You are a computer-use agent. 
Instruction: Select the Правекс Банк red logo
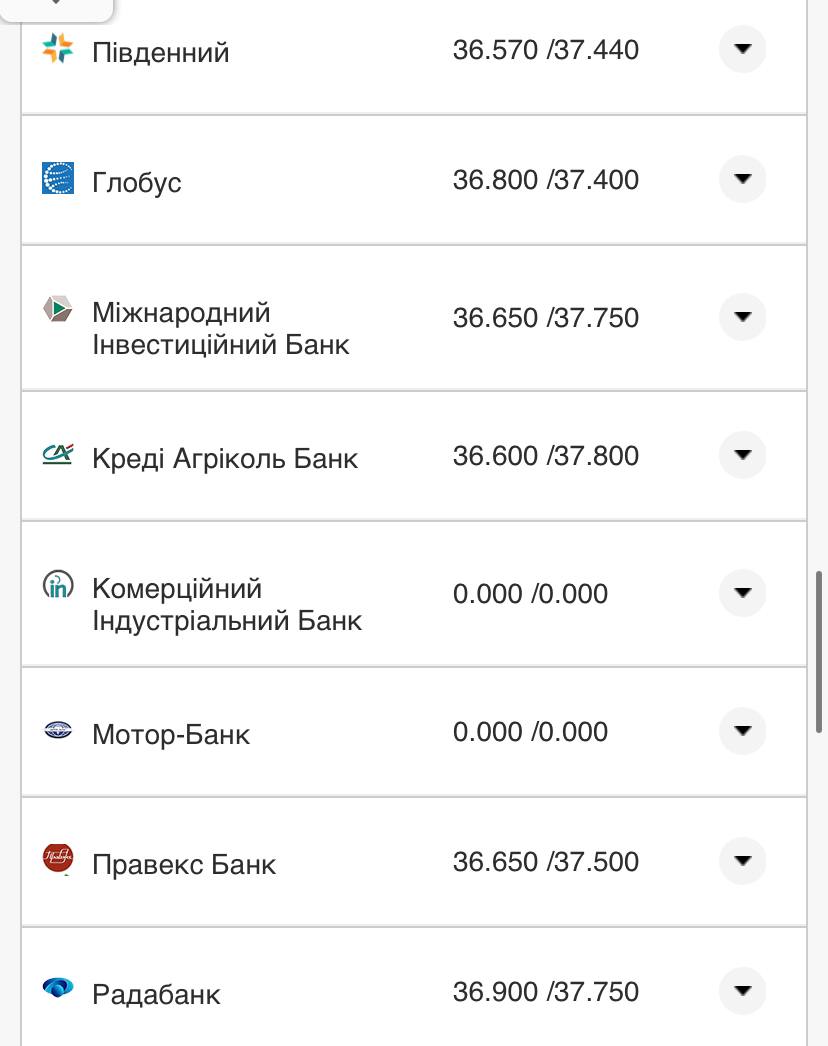coord(58,859)
